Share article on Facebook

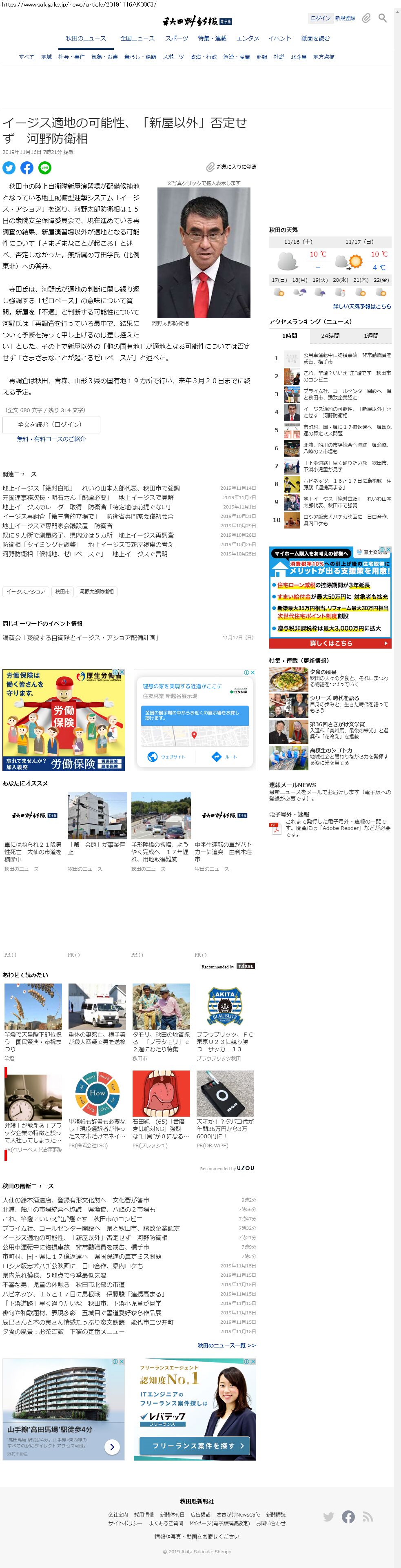coord(27,168)
